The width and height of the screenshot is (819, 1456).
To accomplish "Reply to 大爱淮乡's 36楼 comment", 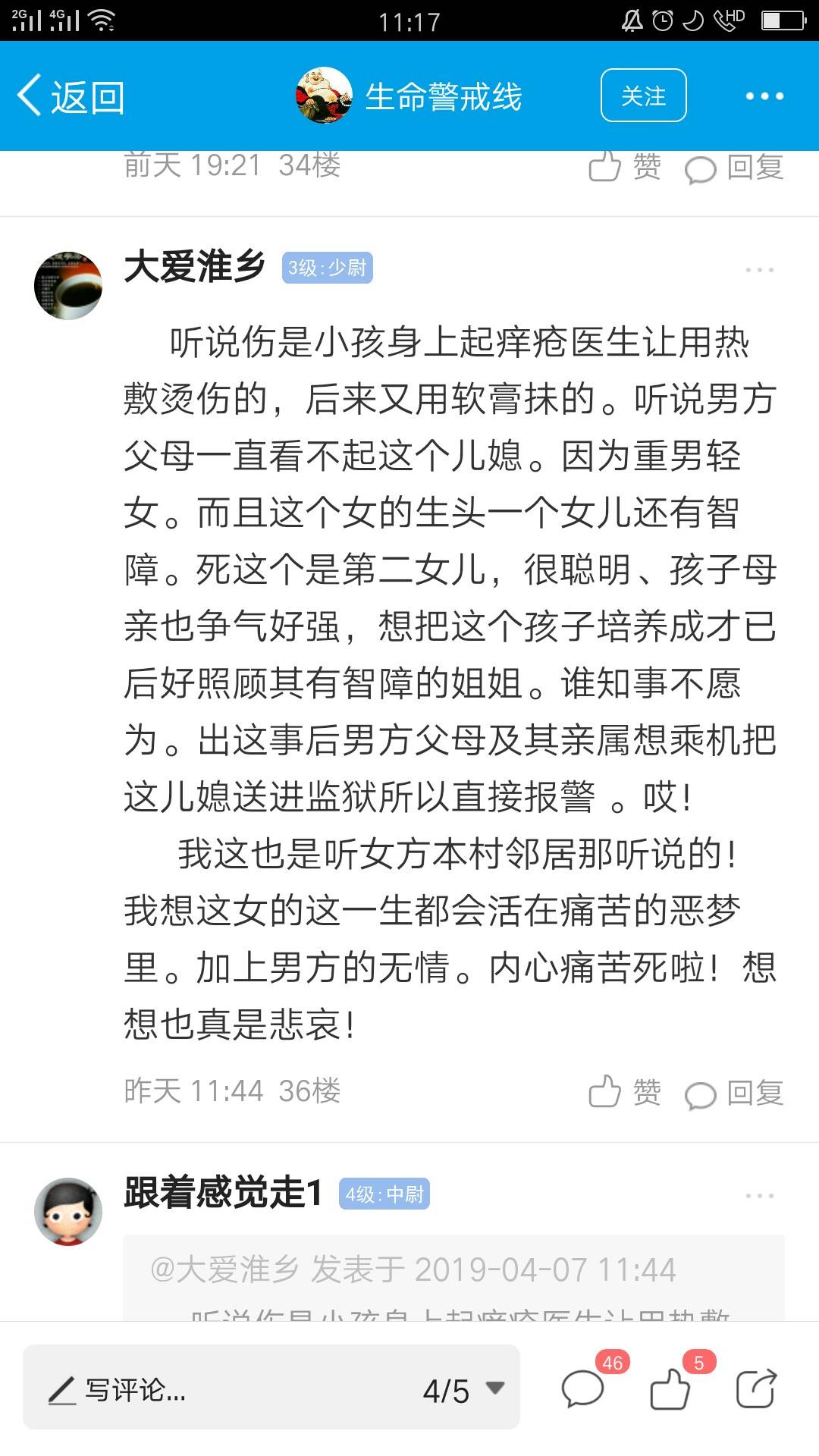I will pyautogui.click(x=733, y=1094).
